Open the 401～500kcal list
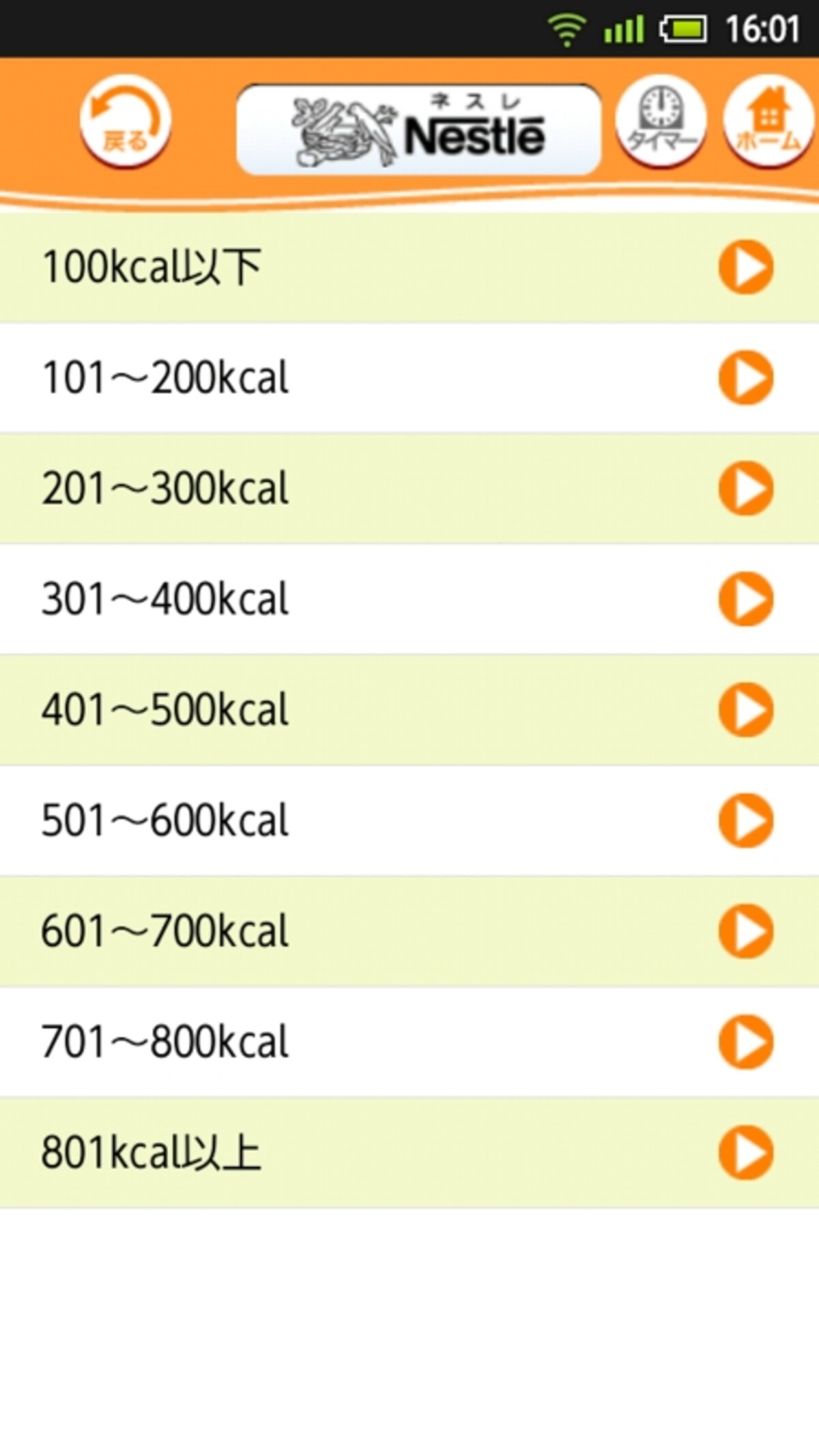The height and width of the screenshot is (1456, 819). [409, 709]
